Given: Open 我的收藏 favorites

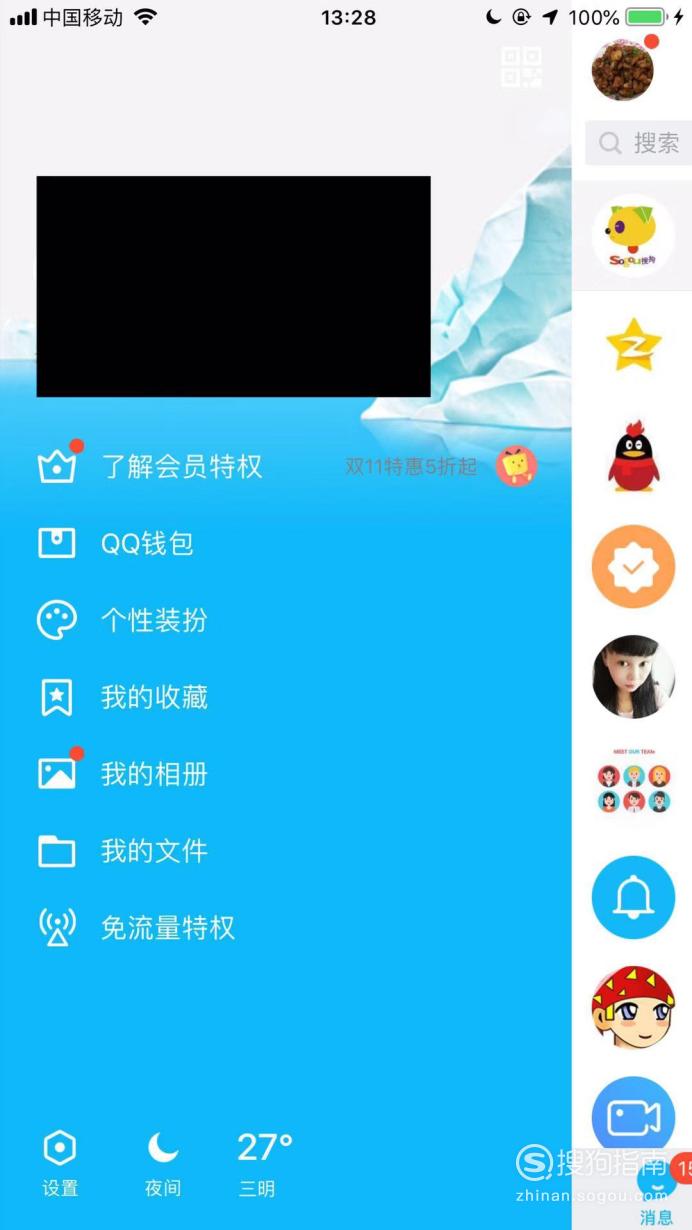Looking at the screenshot, I should pyautogui.click(x=285, y=697).
